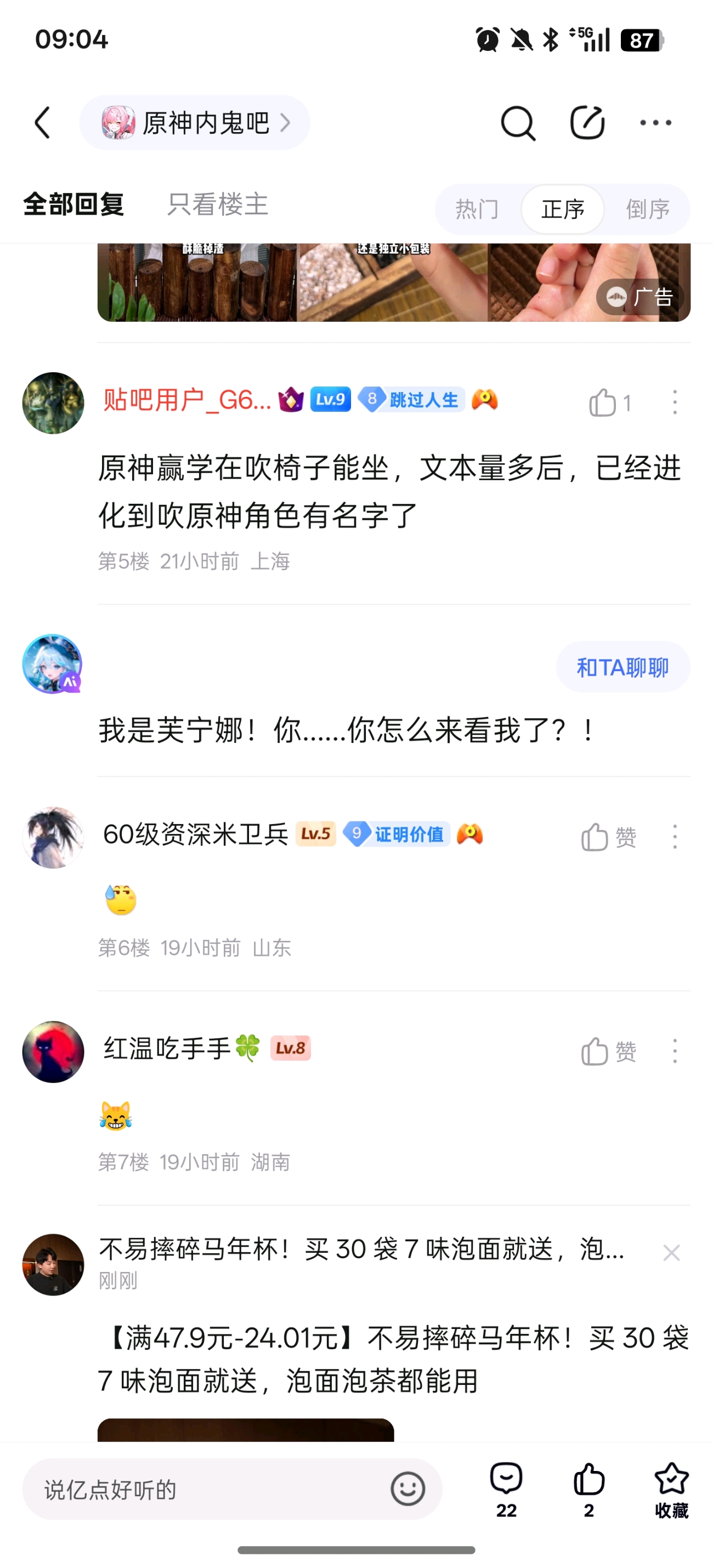Open the emoji picker in reply bar

coord(408,1490)
